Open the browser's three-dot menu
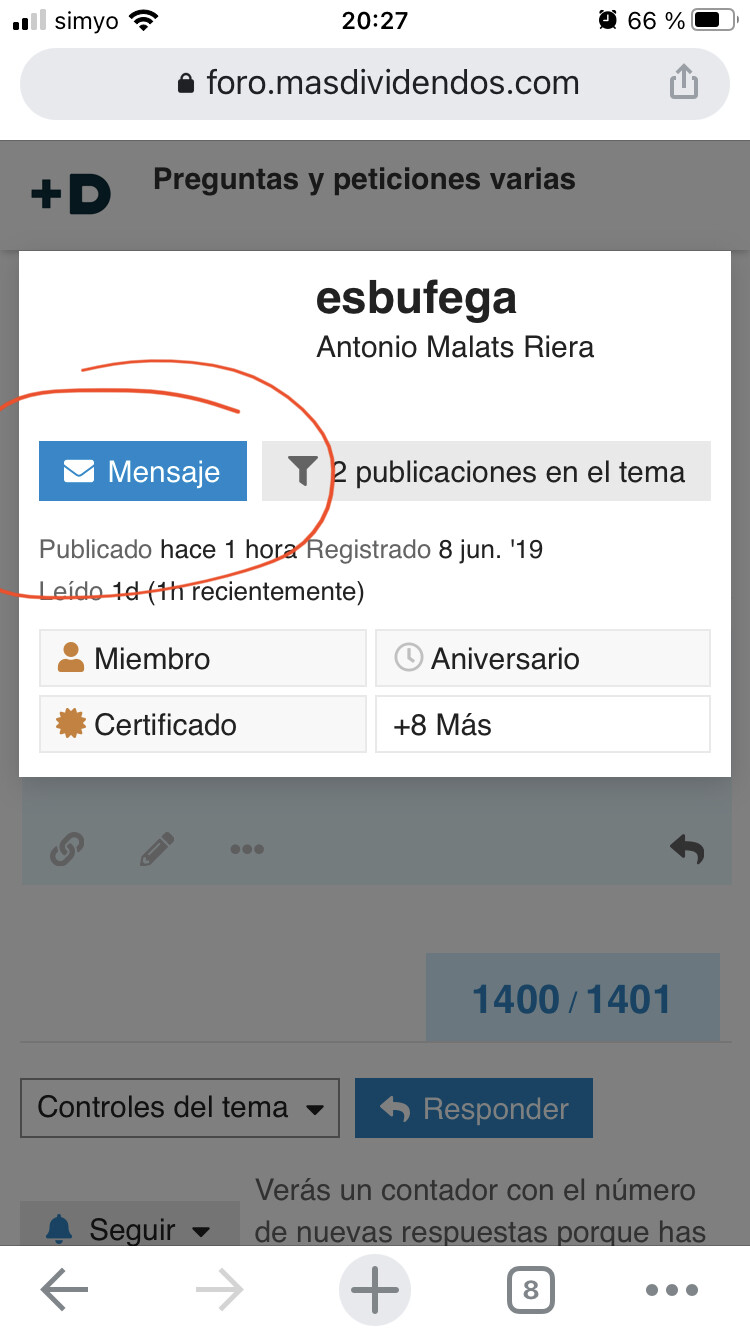The height and width of the screenshot is (1334, 750). point(672,1290)
